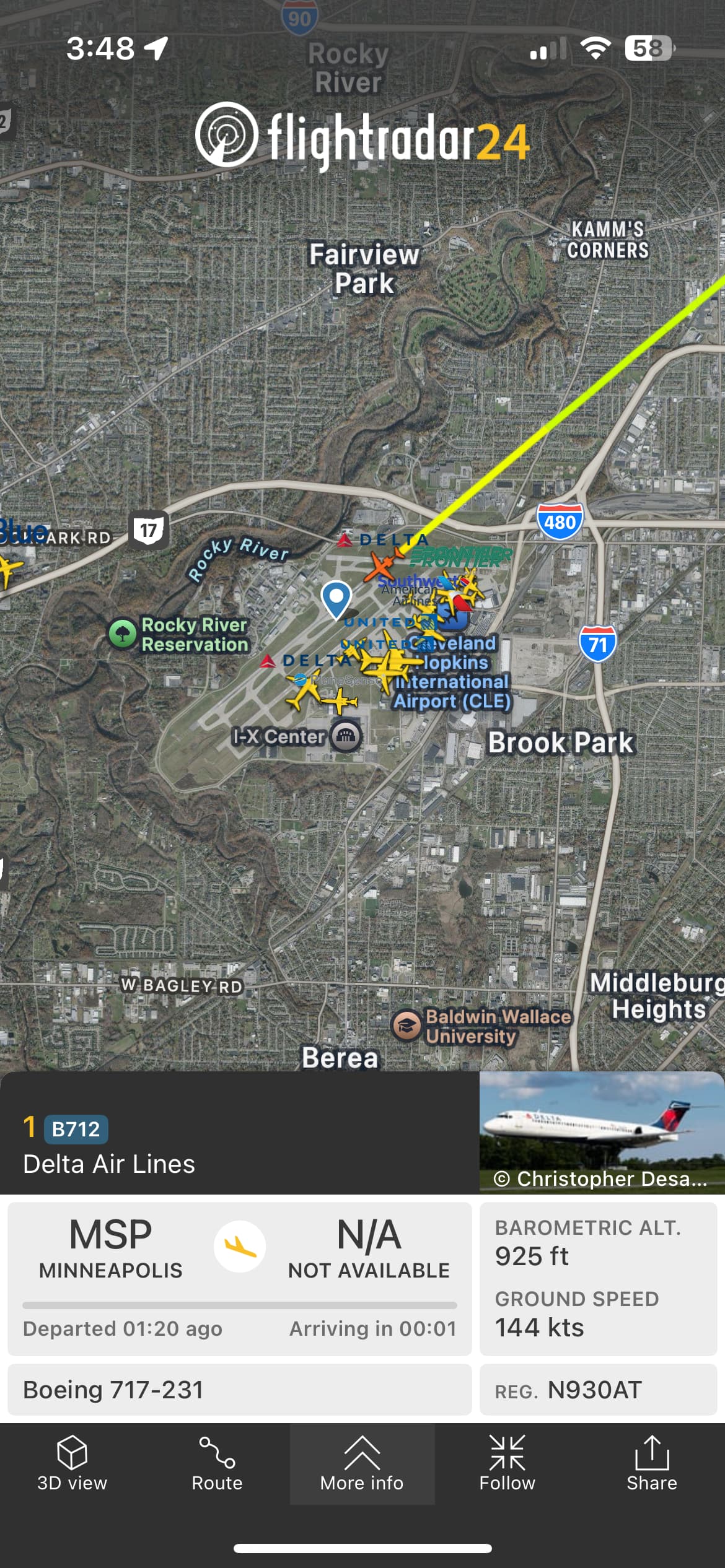Tap the MSP Minneapolis route card

(239, 1278)
